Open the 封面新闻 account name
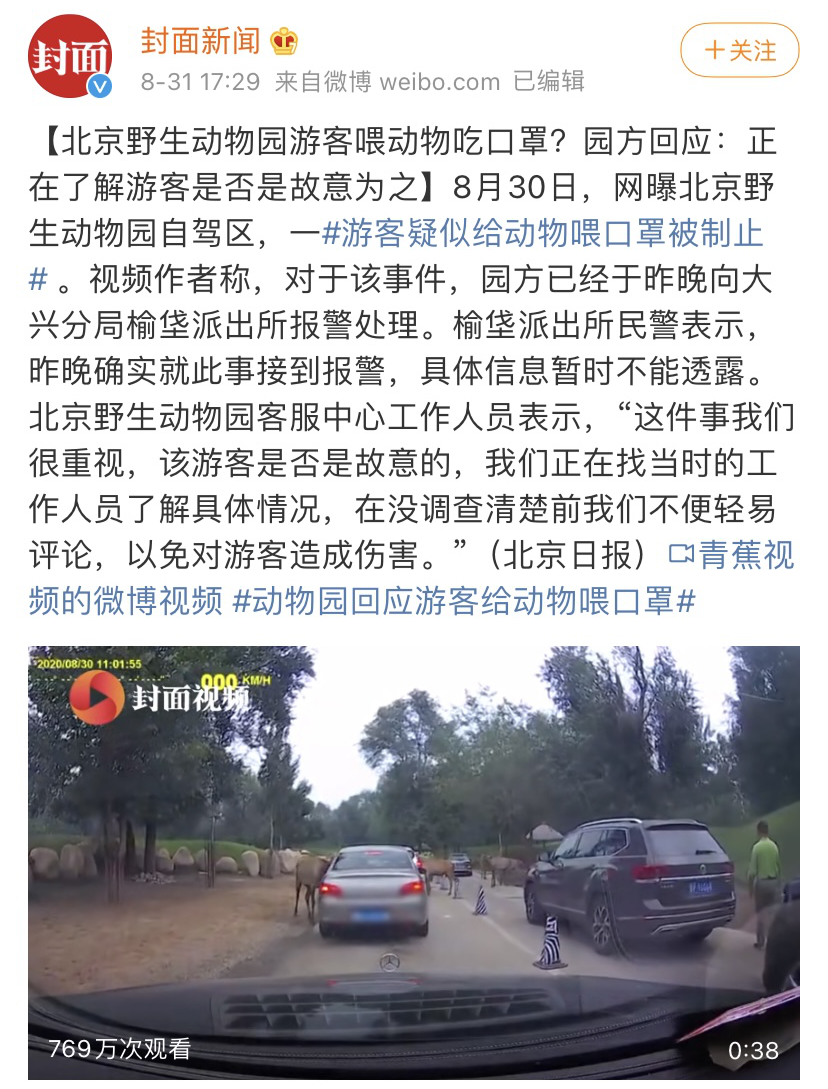 (x=200, y=41)
